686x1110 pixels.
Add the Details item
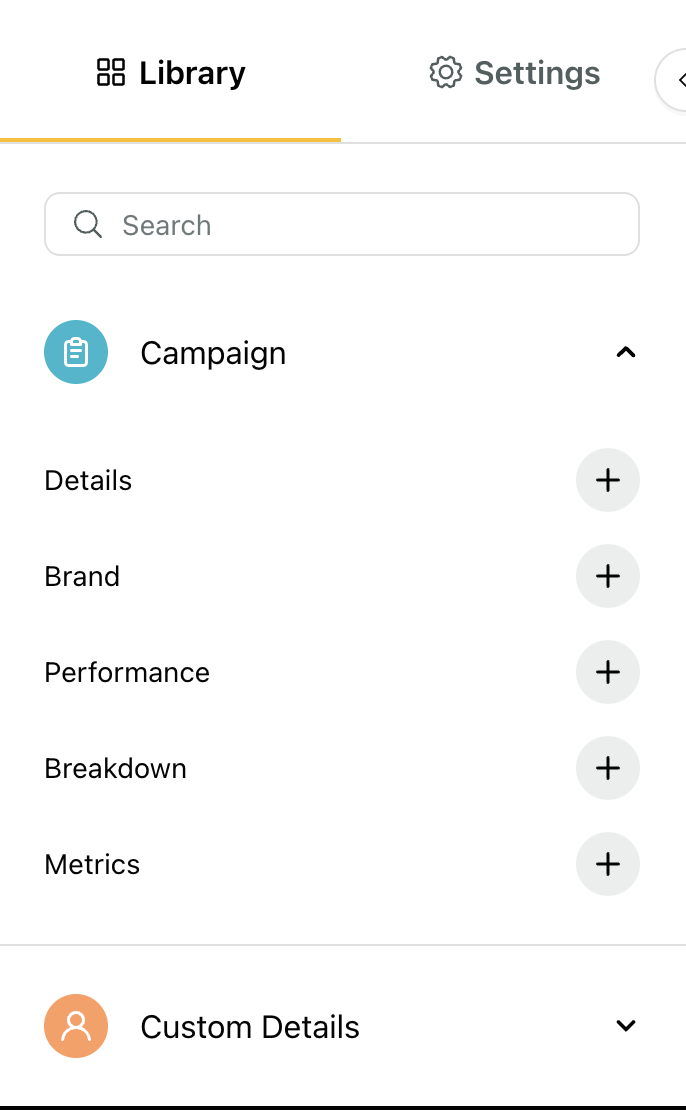pyautogui.click(x=607, y=480)
